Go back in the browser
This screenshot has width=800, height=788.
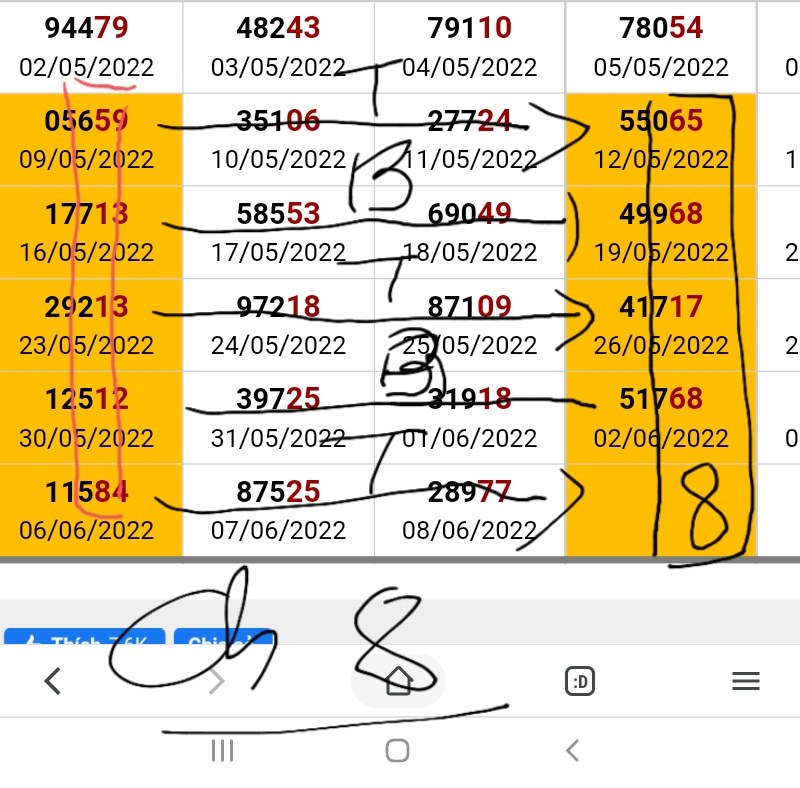tap(53, 682)
